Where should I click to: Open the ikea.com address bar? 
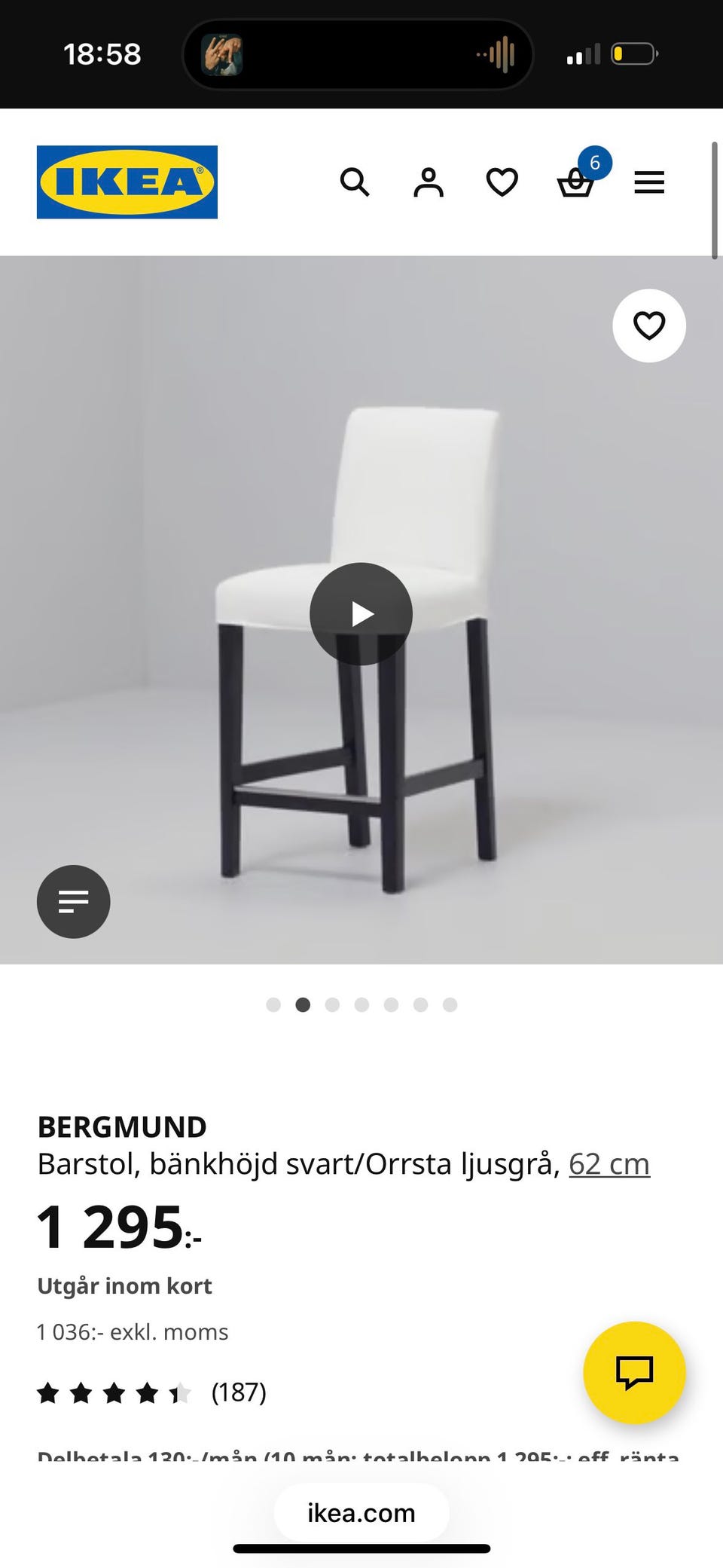tap(361, 1512)
